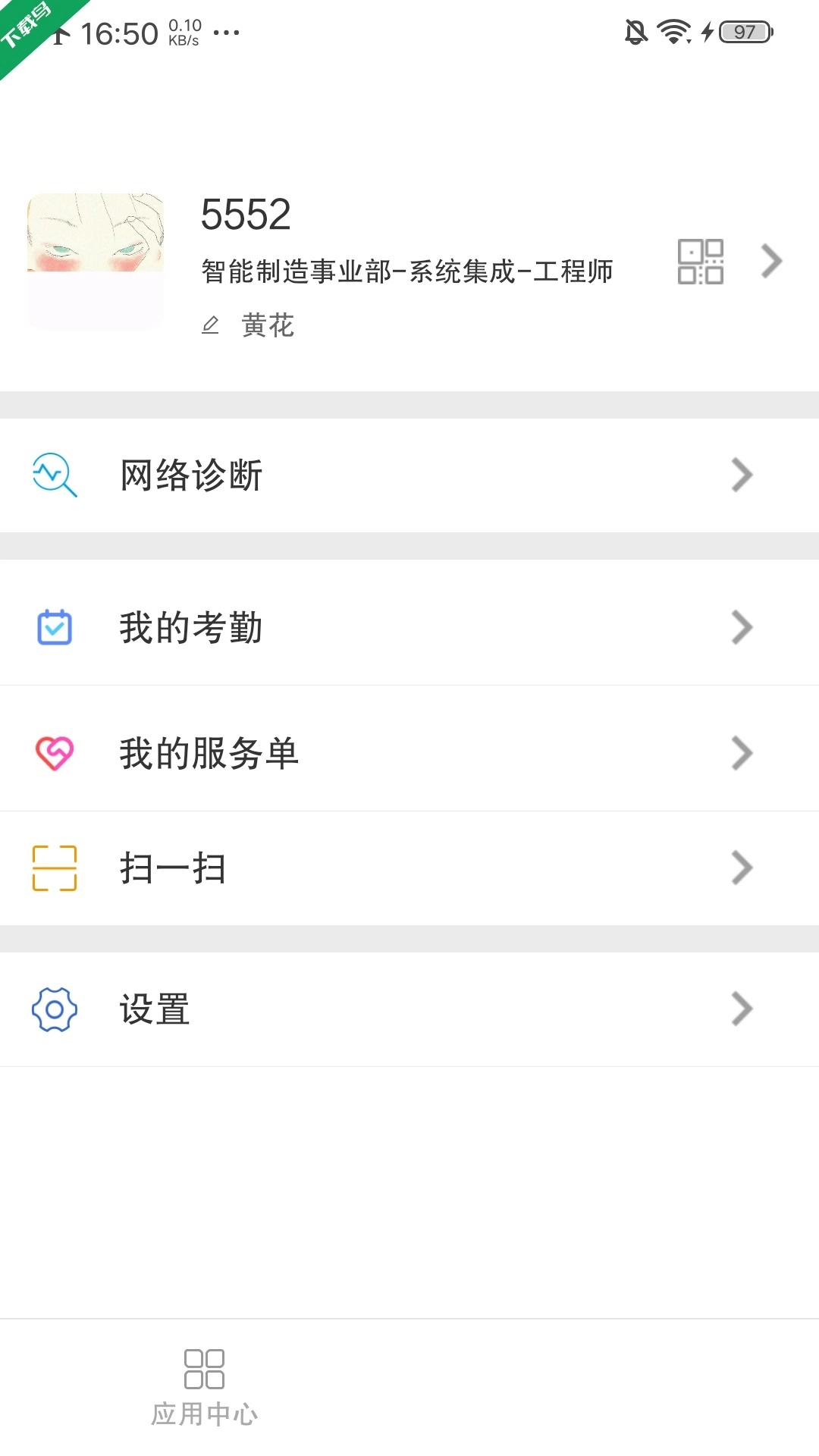
Task: Tap the pink heart icon beside 我的服务单
Action: coord(53,752)
